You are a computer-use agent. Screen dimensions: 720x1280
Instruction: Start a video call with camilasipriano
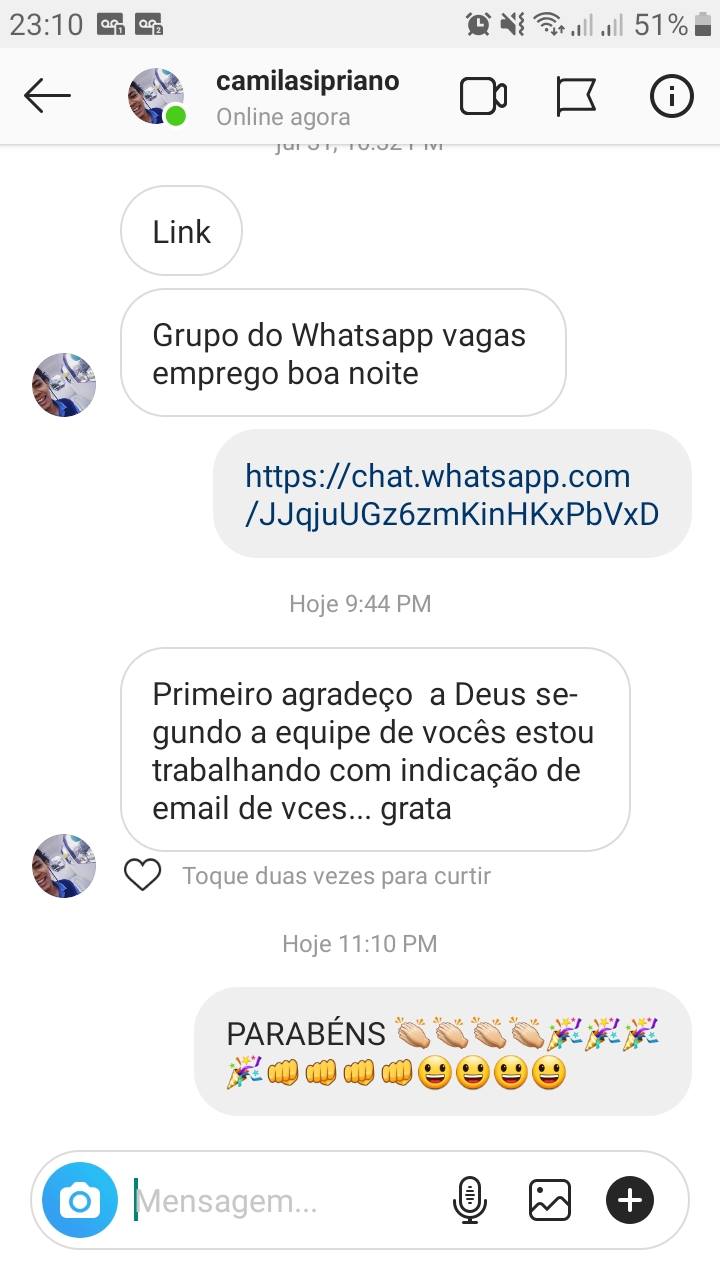(483, 96)
